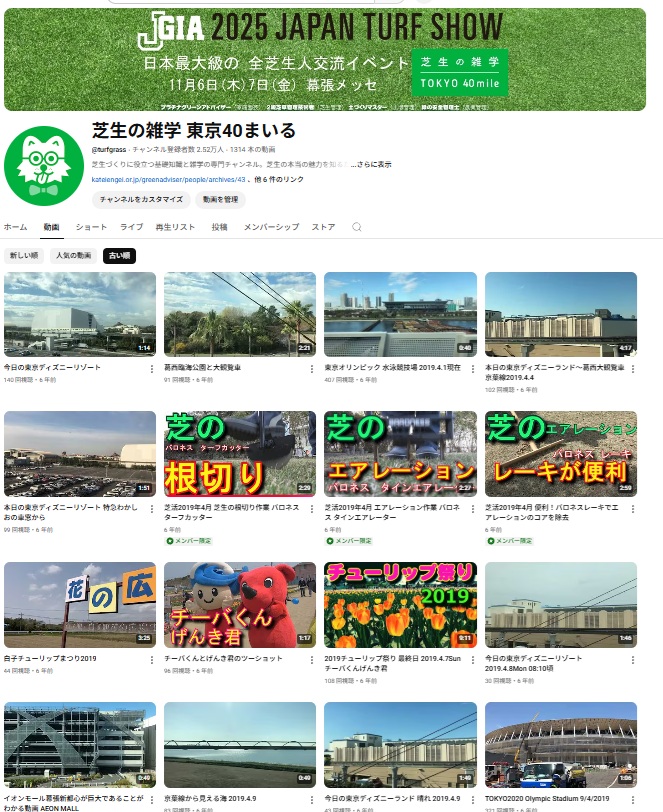This screenshot has width=663, height=812.
Task: Open the channel search magnifier icon
Action: [x=356, y=227]
